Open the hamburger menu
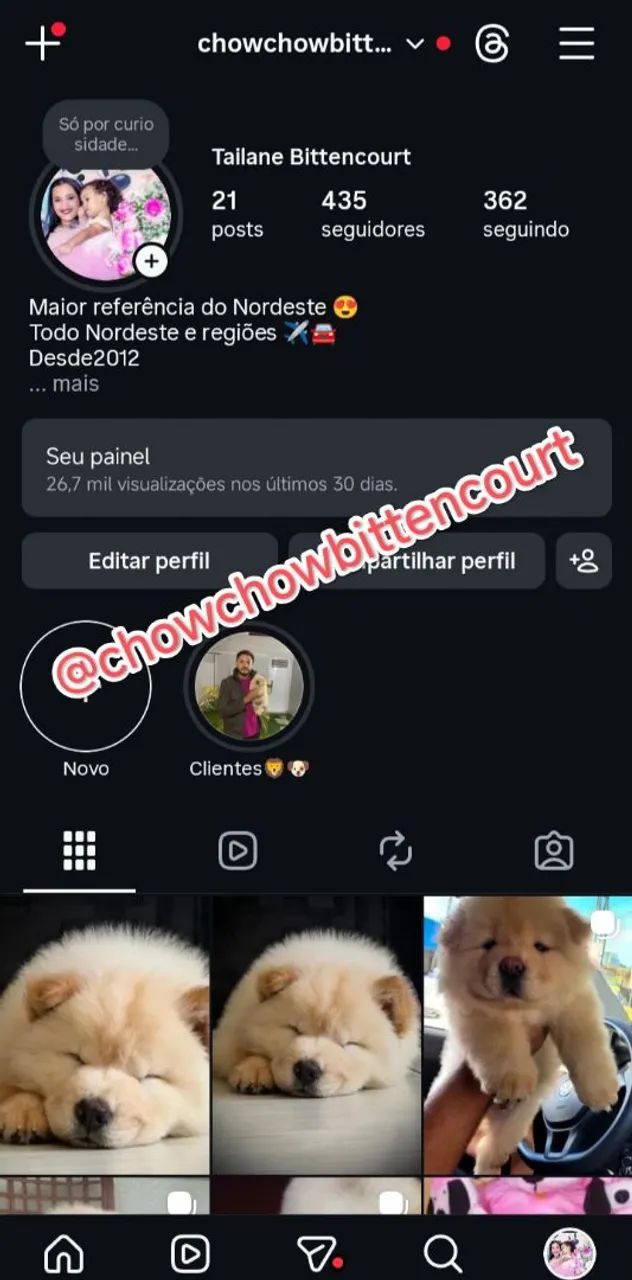Image resolution: width=632 pixels, height=1280 pixels. pos(576,44)
